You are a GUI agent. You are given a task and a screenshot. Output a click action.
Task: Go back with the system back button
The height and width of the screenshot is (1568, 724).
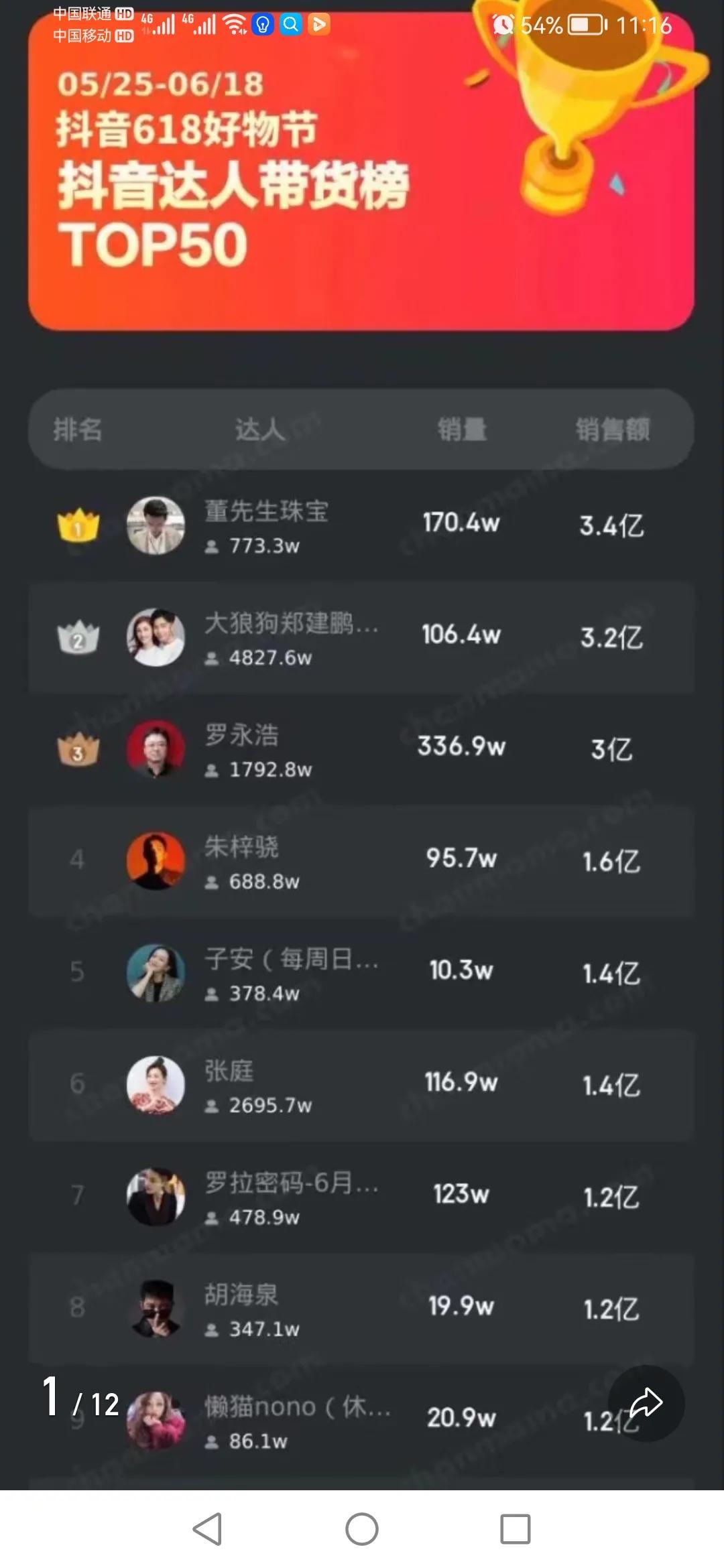coord(208,1529)
